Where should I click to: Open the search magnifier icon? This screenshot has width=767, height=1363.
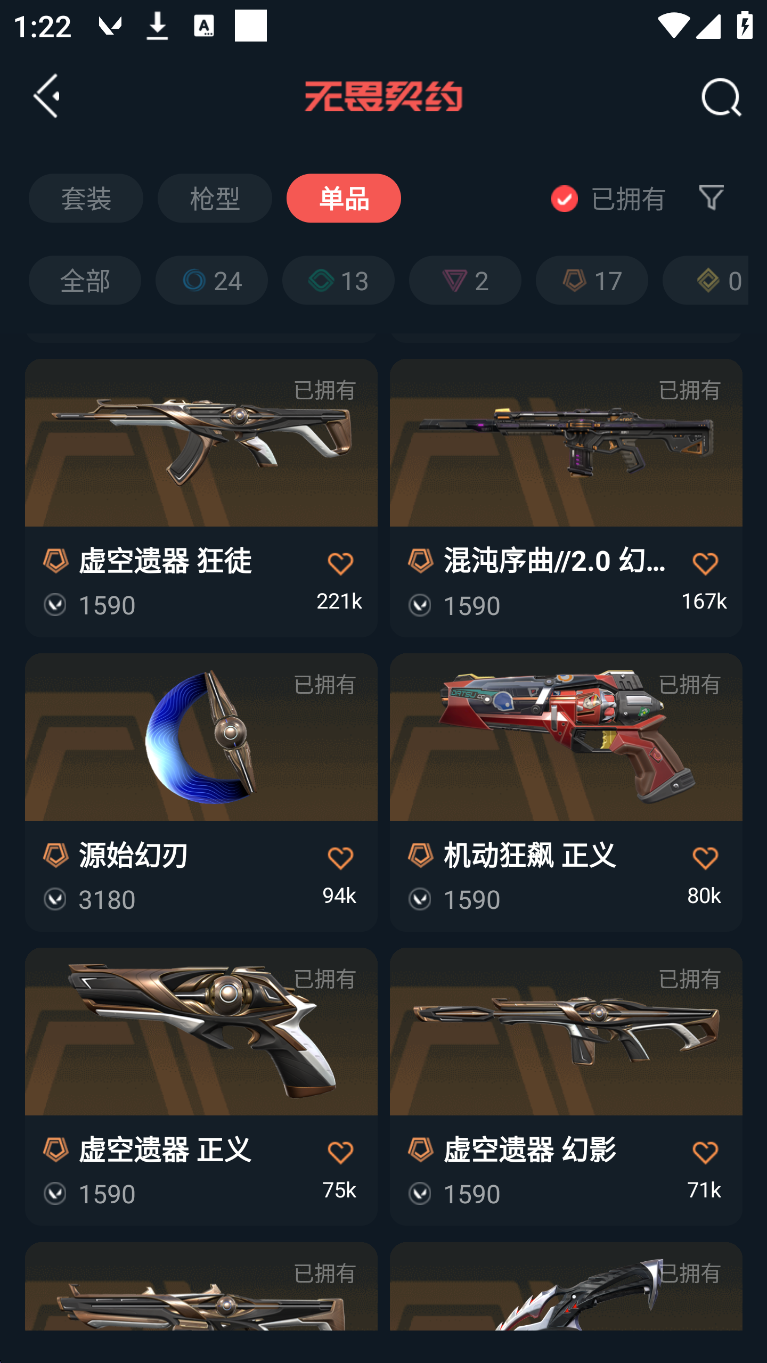pyautogui.click(x=721, y=98)
